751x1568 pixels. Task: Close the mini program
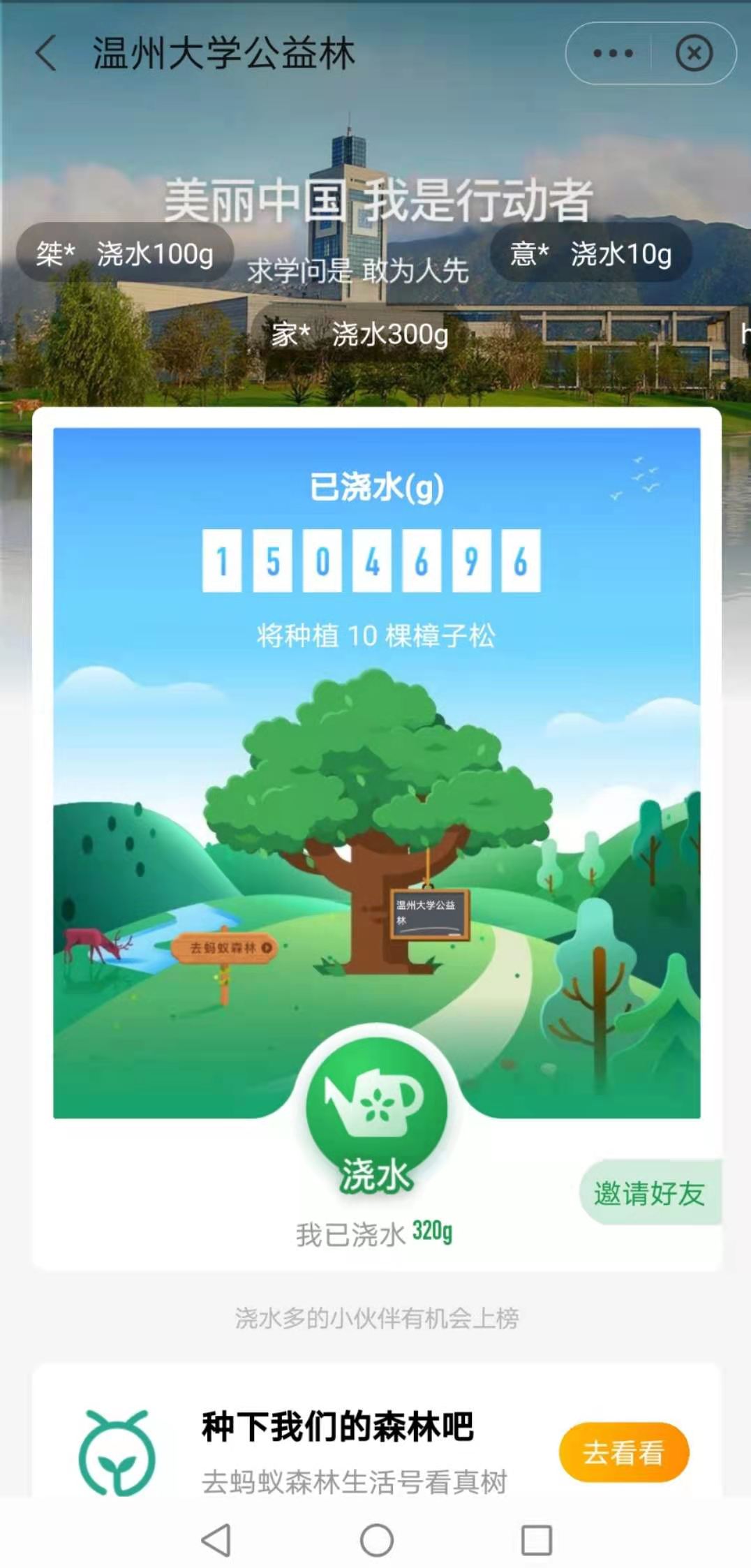693,54
